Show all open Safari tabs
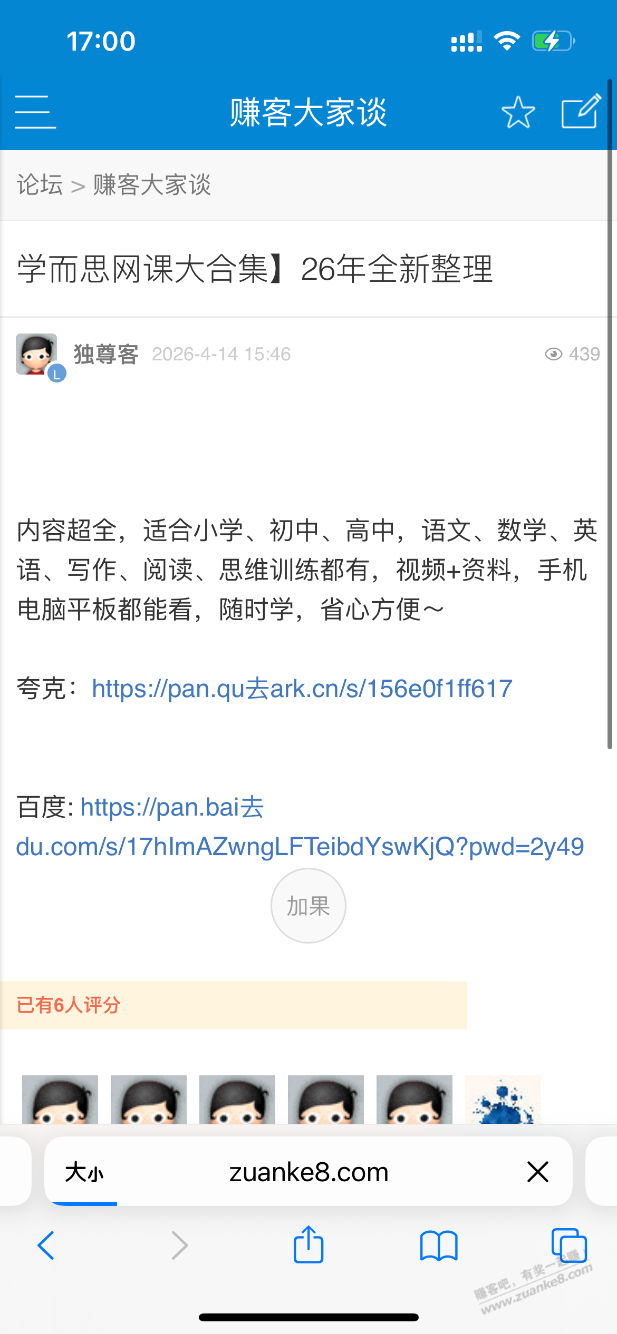The height and width of the screenshot is (1334, 617). point(569,1245)
